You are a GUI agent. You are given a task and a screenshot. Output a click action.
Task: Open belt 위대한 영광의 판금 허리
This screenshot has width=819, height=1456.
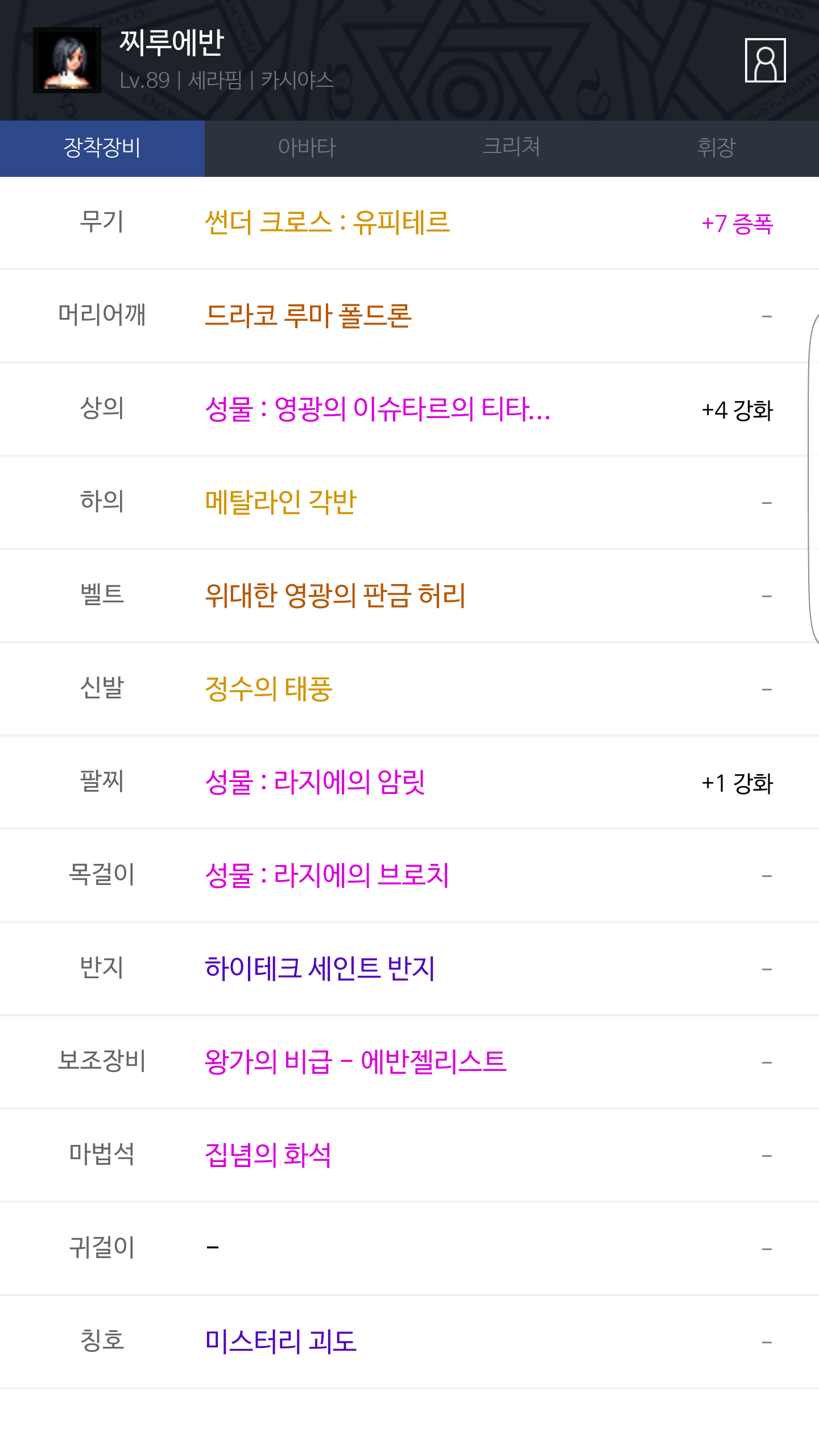pyautogui.click(x=335, y=595)
